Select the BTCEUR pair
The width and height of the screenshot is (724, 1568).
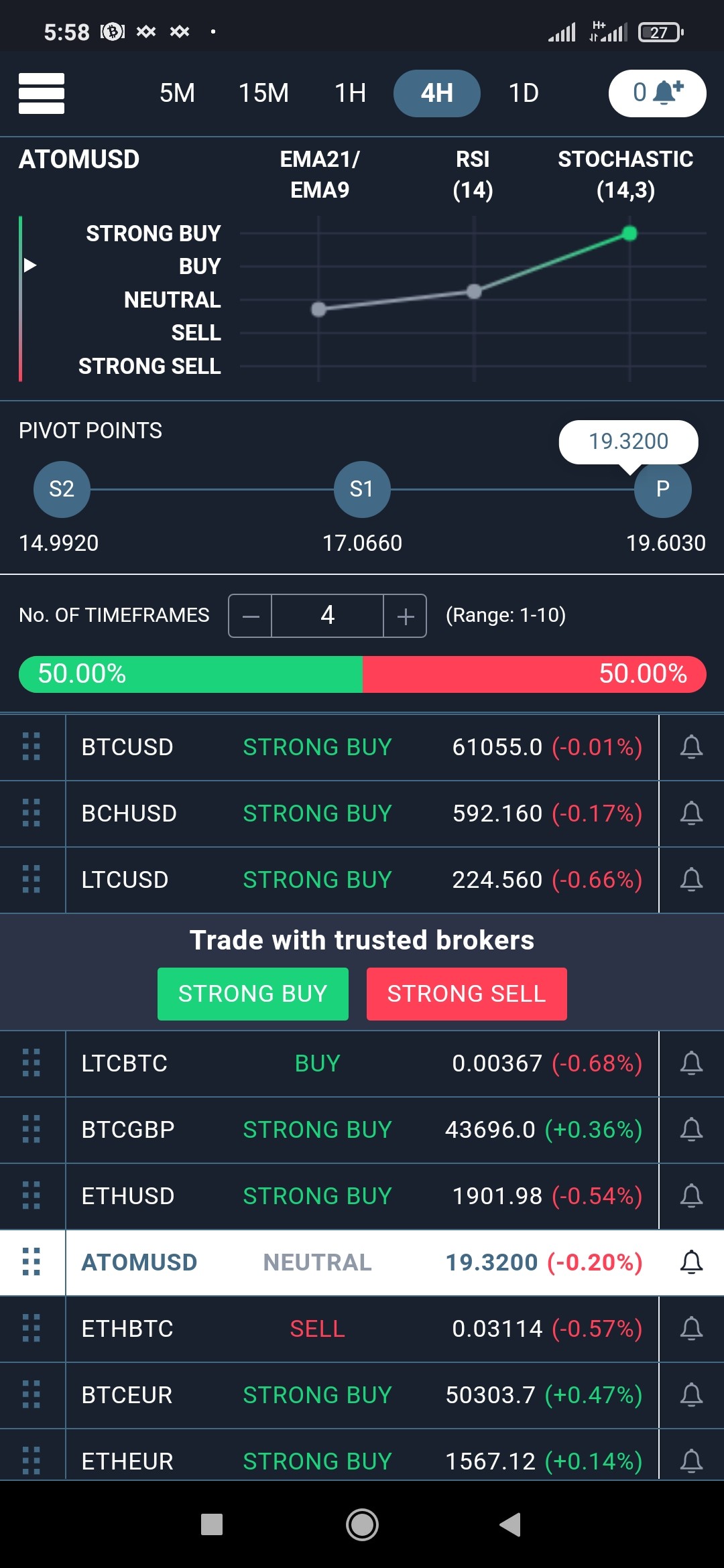click(362, 1395)
